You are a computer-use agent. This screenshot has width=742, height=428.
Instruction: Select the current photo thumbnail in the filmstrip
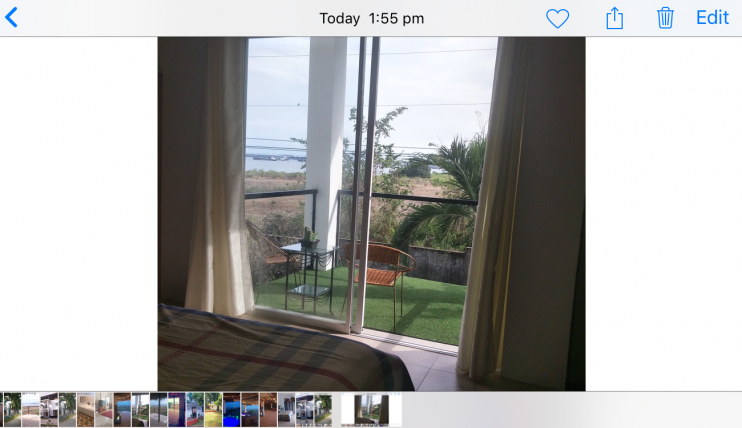pyautogui.click(x=371, y=410)
